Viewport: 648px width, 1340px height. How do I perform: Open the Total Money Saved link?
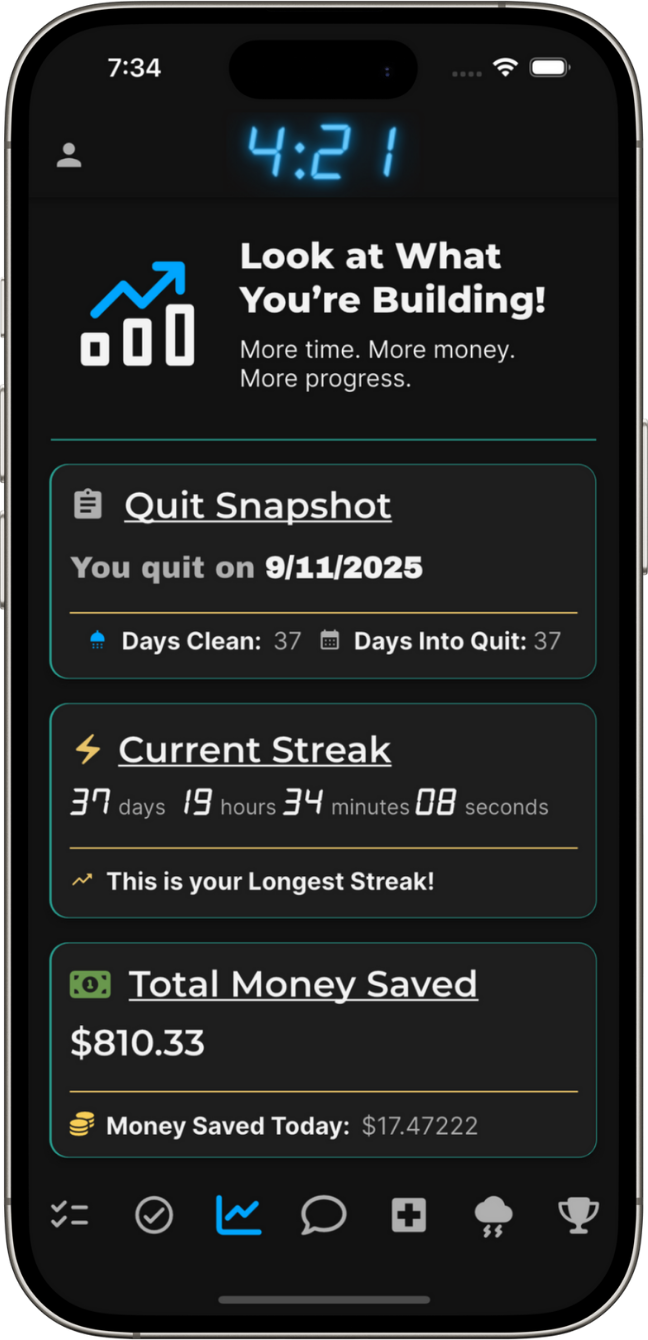[x=303, y=984]
